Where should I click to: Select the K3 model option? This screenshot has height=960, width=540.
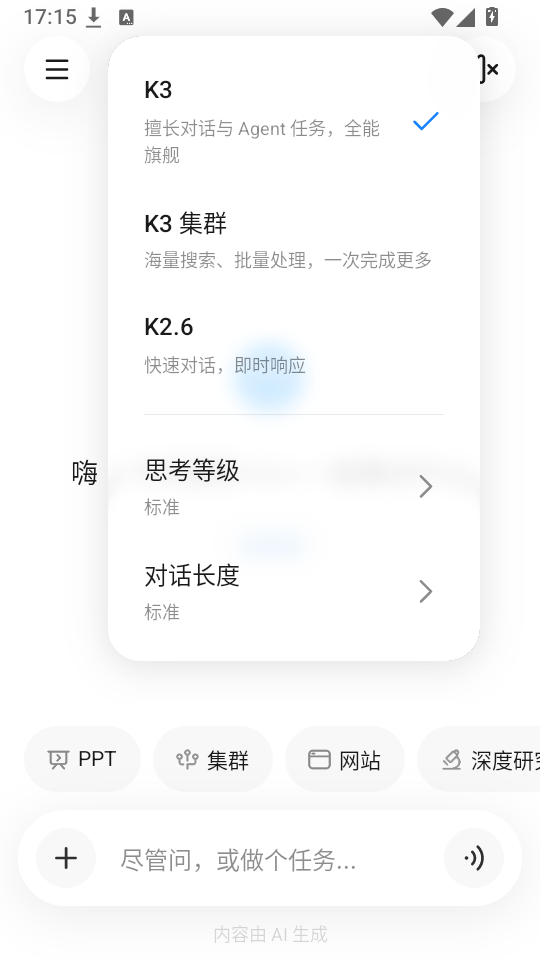click(293, 121)
